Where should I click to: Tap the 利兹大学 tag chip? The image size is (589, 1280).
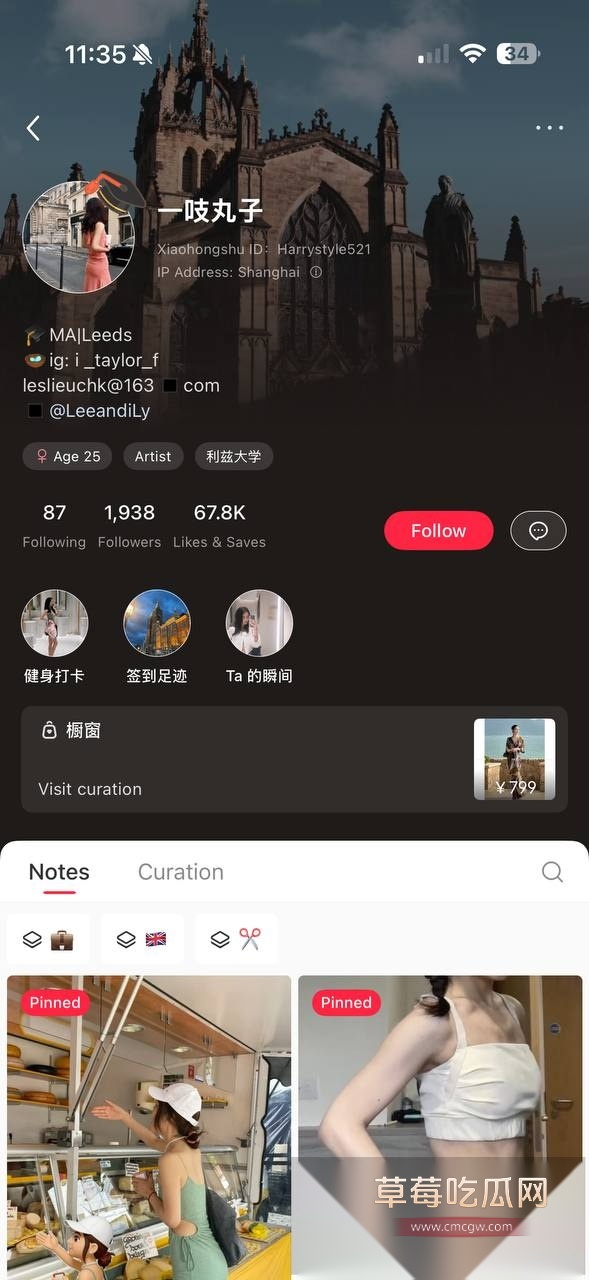click(233, 456)
